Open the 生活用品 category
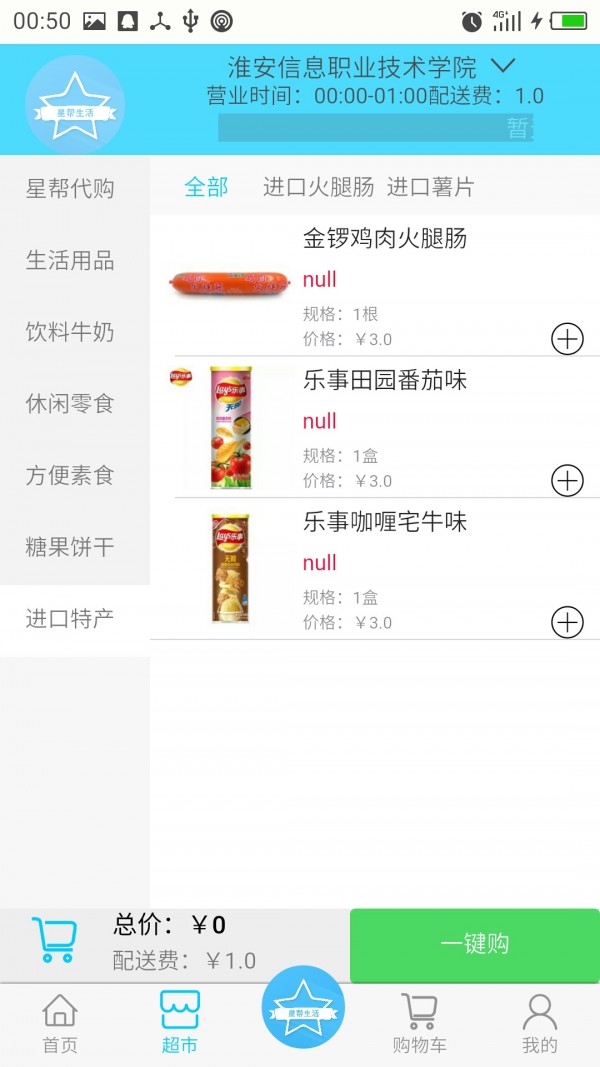The height and width of the screenshot is (1067, 600). (70, 261)
